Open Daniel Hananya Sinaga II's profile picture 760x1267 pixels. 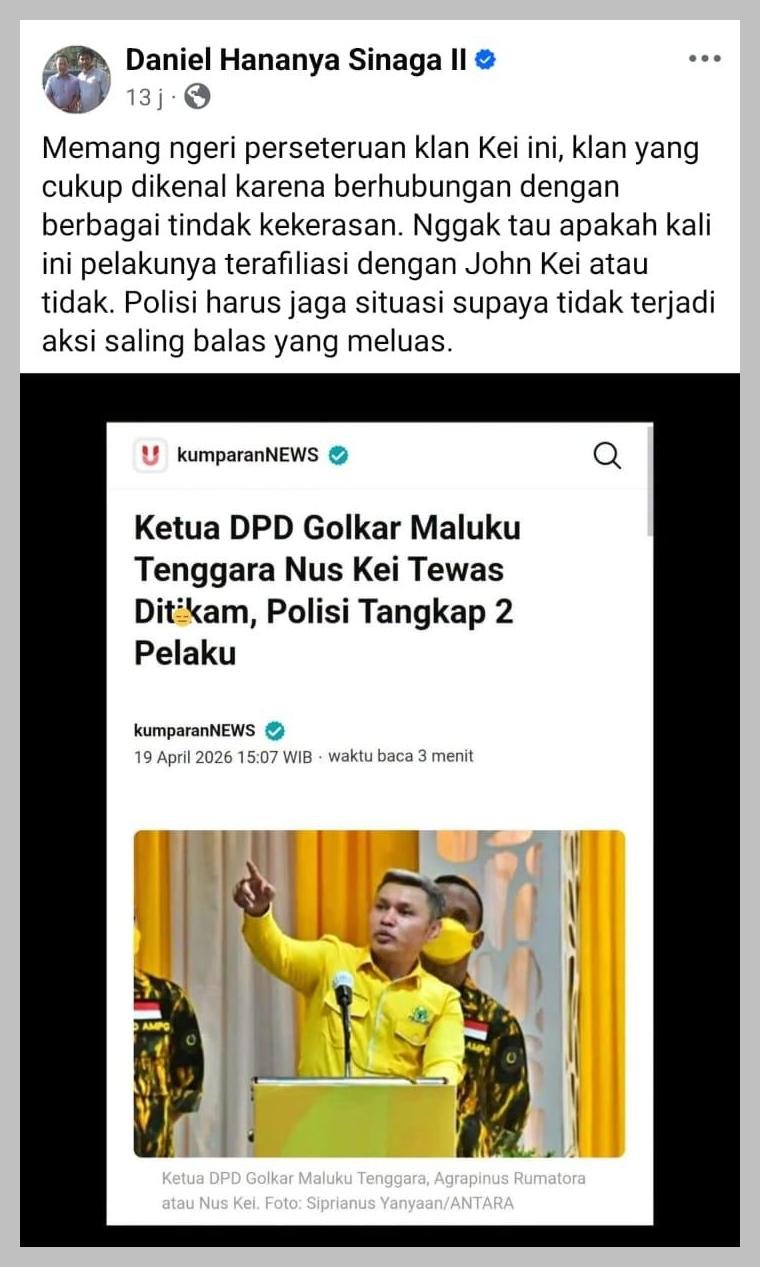76,79
